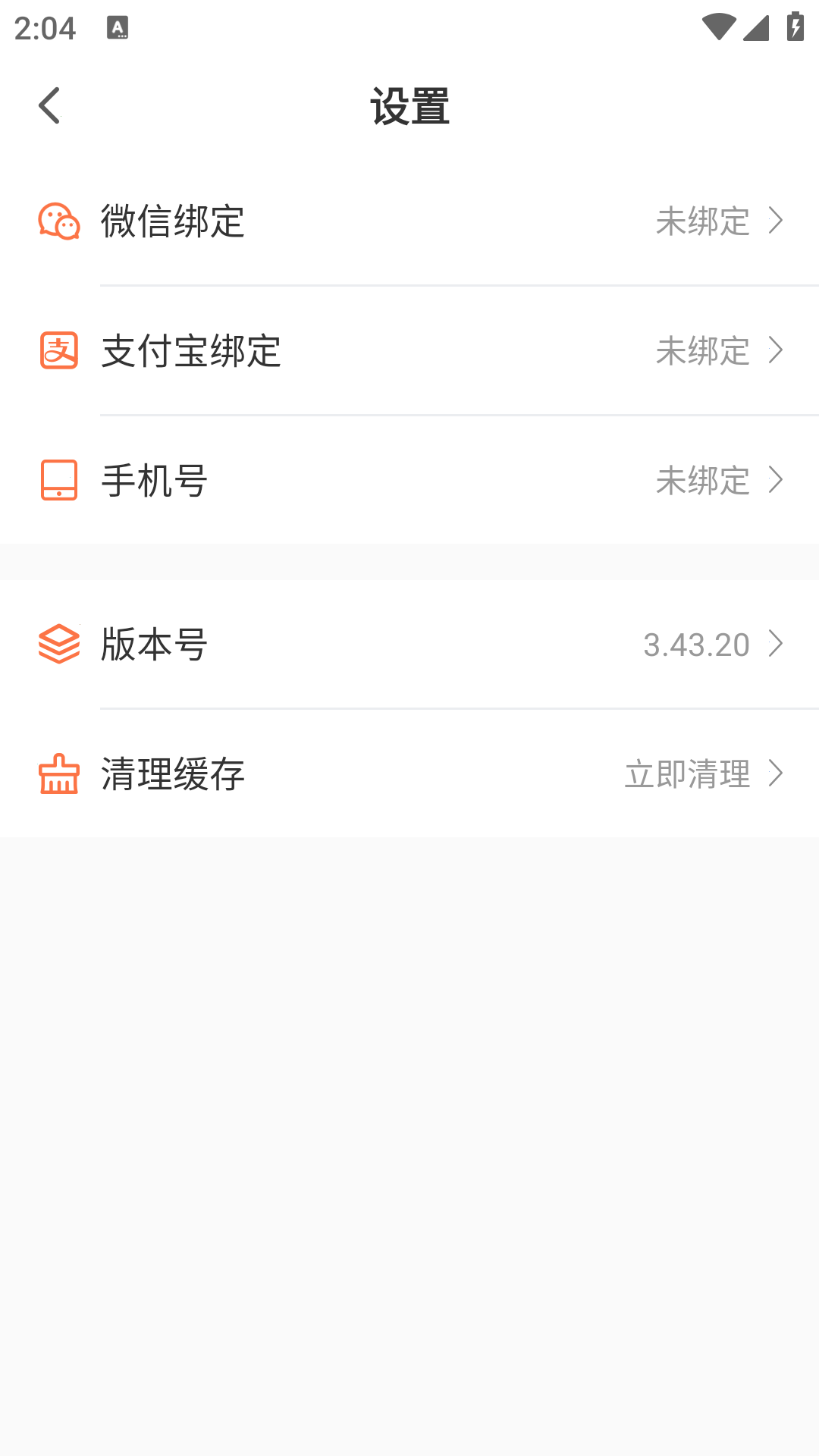Tap 未绑定 beside 手机号

click(701, 479)
